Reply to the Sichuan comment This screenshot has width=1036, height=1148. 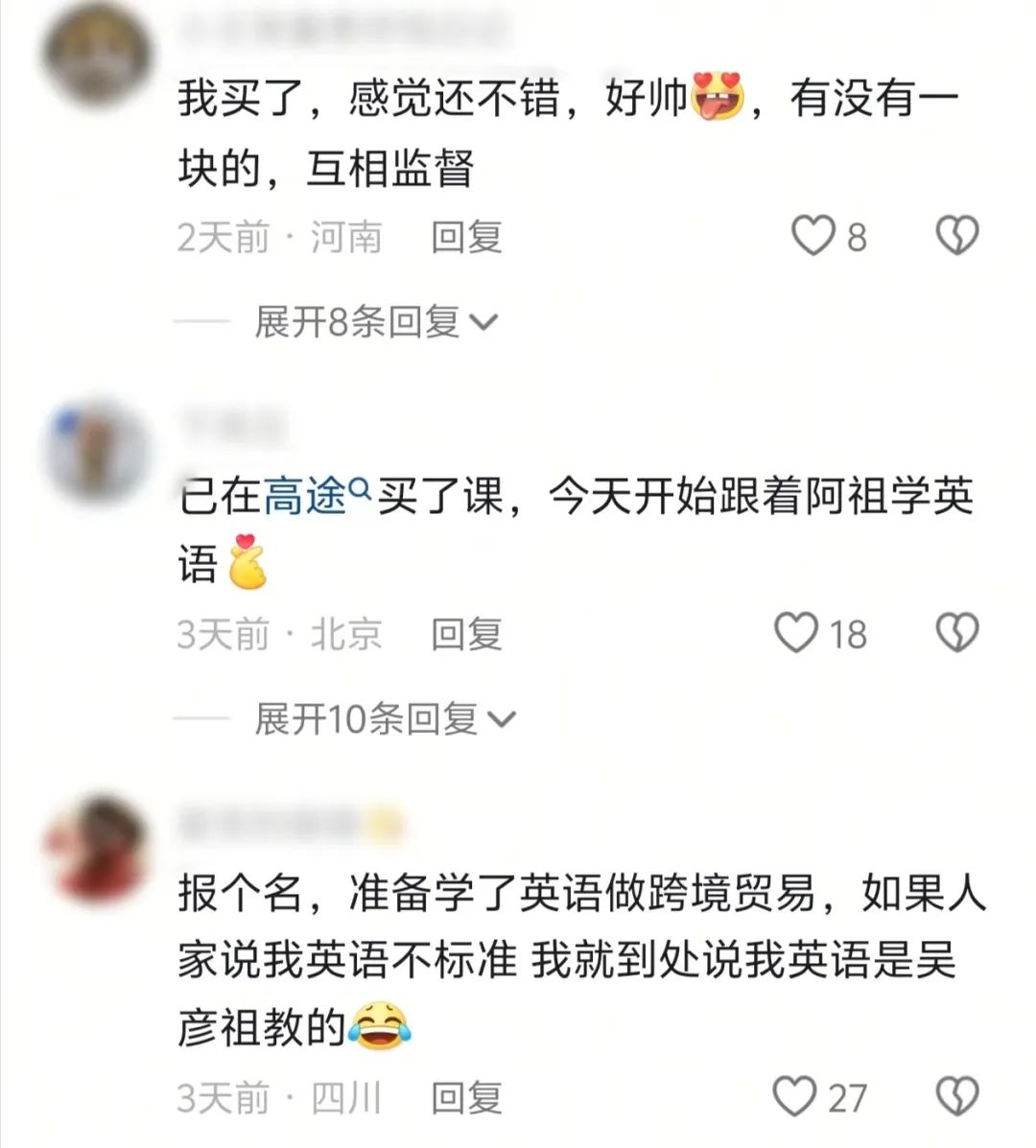tap(466, 1098)
